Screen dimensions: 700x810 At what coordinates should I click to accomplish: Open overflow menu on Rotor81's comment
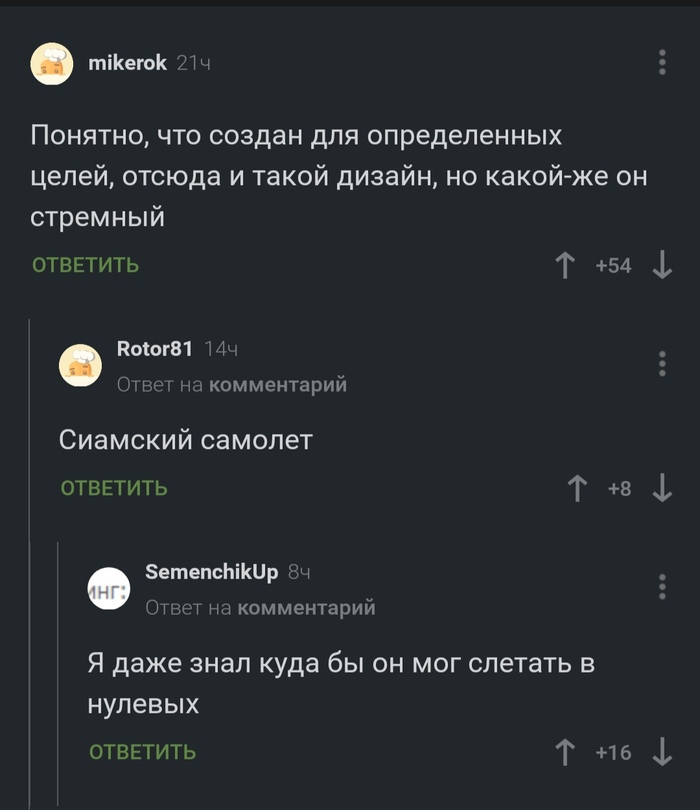(x=662, y=363)
